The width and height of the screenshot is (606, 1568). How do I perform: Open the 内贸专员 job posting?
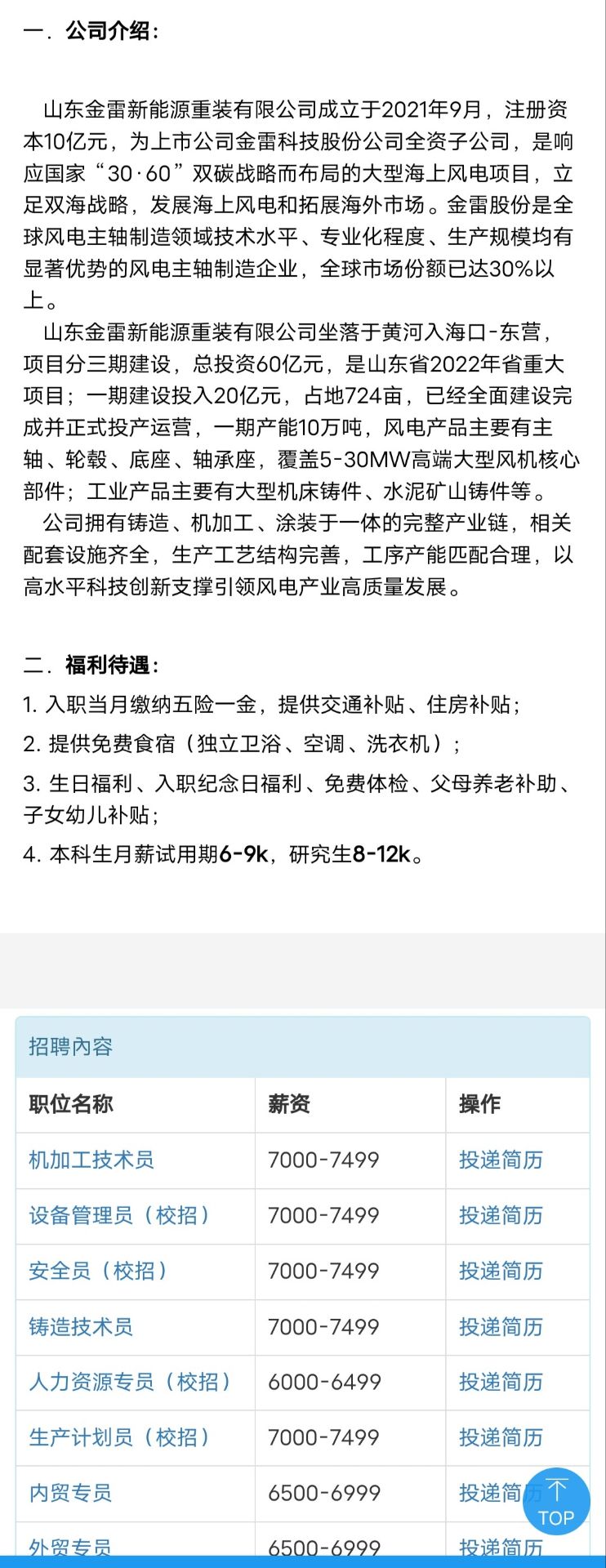tap(70, 1493)
